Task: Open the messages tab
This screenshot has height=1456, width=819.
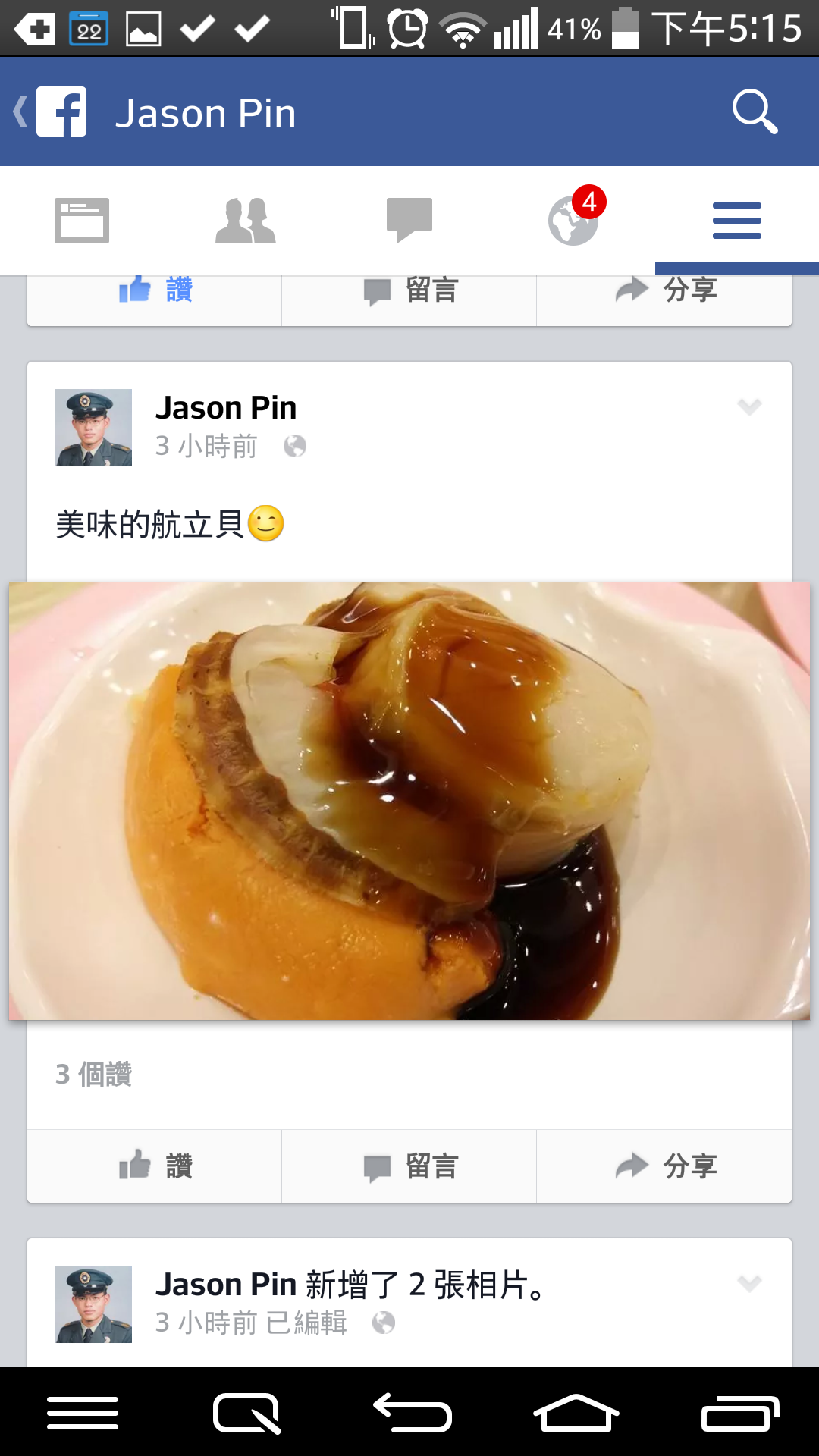Action: click(x=409, y=221)
